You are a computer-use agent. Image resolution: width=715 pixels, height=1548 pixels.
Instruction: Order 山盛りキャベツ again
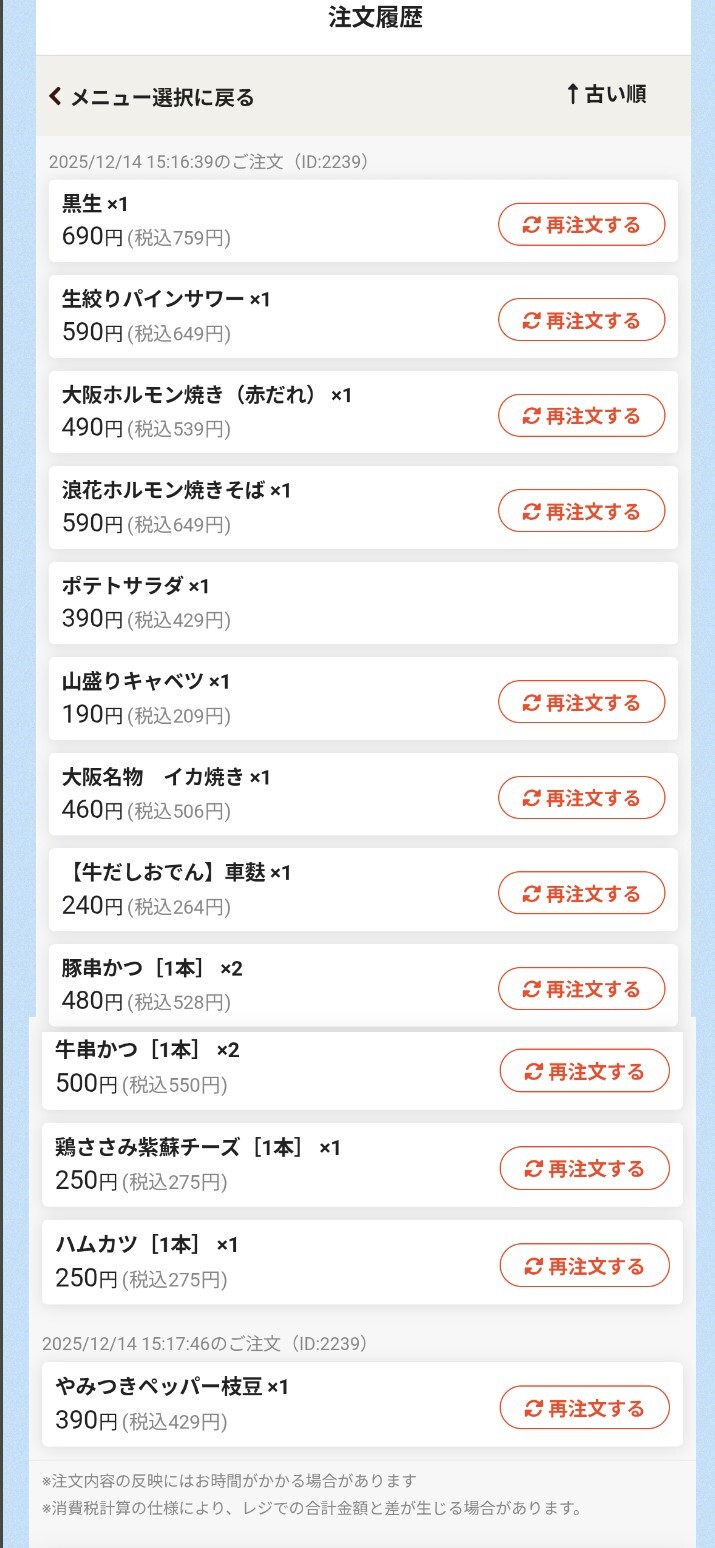point(581,702)
